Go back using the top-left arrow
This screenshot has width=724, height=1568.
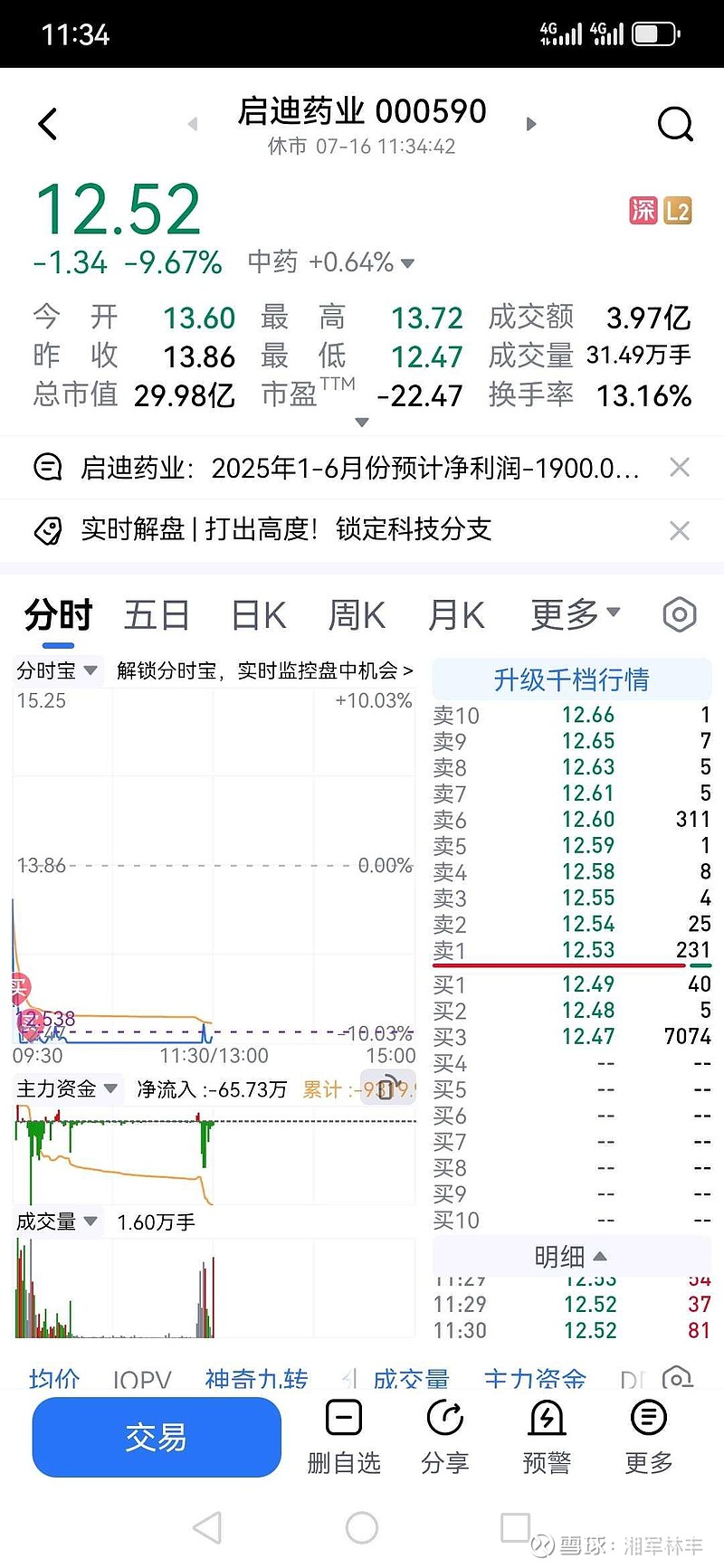[48, 124]
